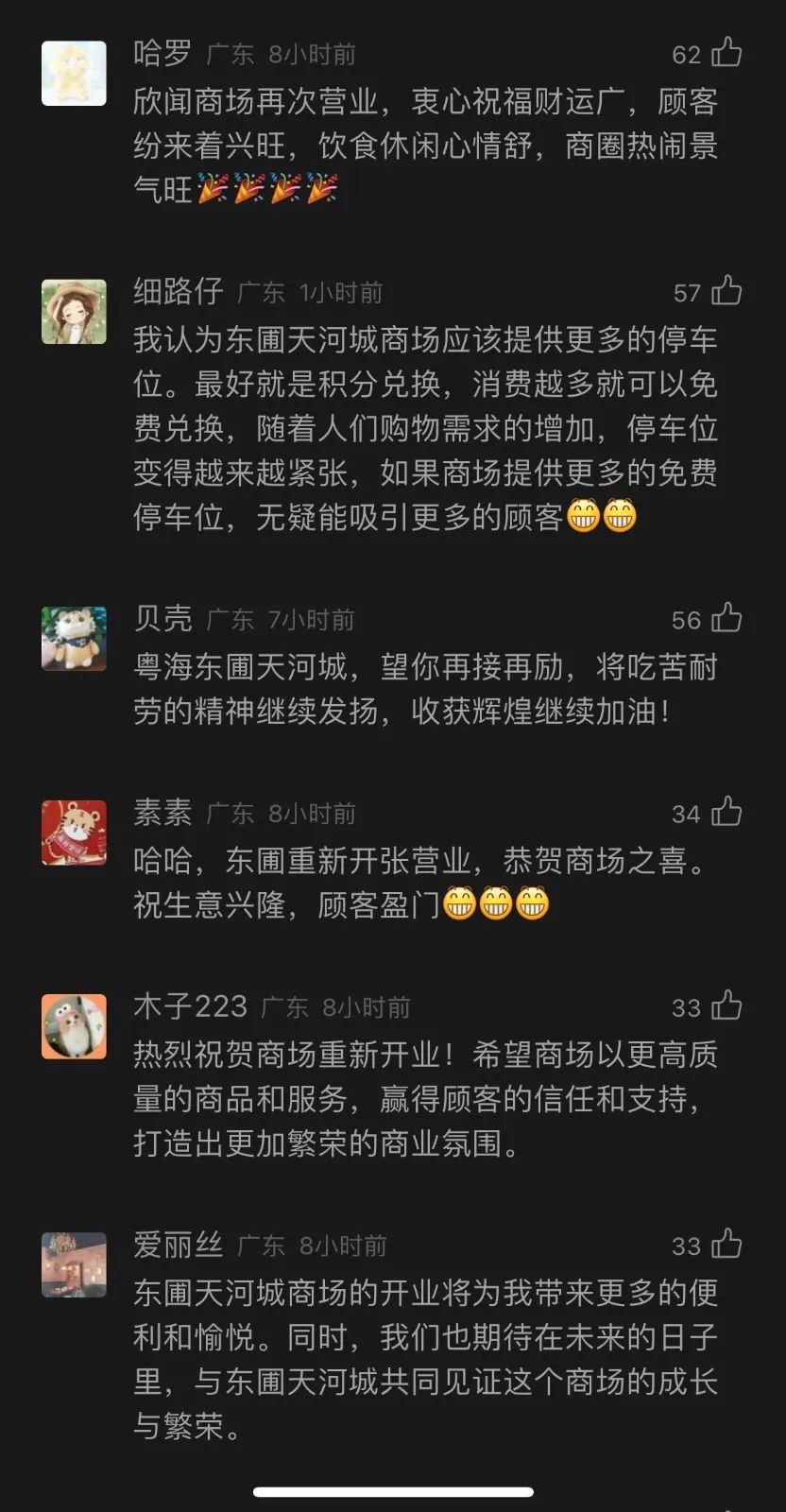This screenshot has width=786, height=1512.
Task: Open 爱丽丝's profile avatar
Action: tap(74, 1264)
